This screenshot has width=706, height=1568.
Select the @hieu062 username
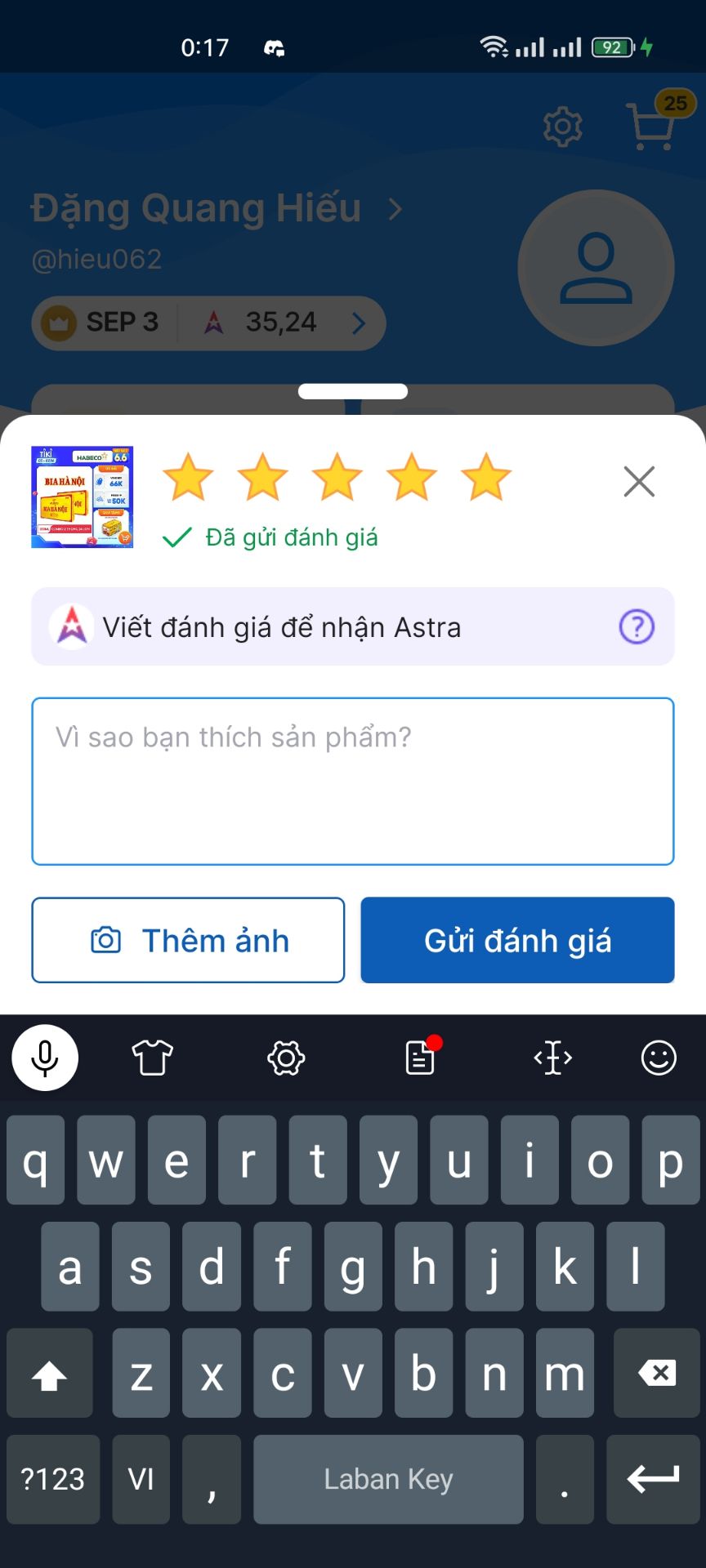click(95, 259)
